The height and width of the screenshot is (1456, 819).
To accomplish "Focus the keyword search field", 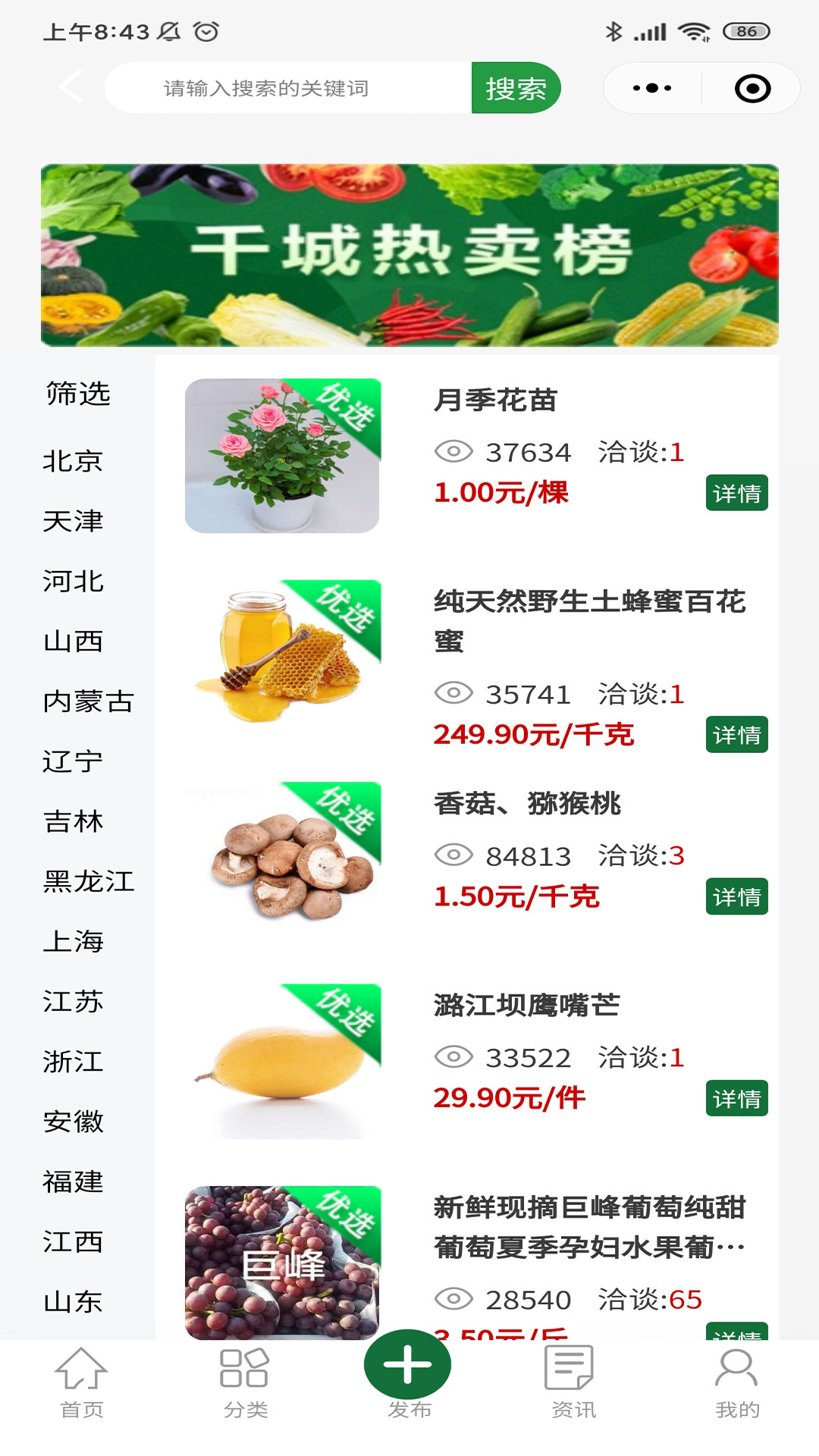I will [288, 88].
